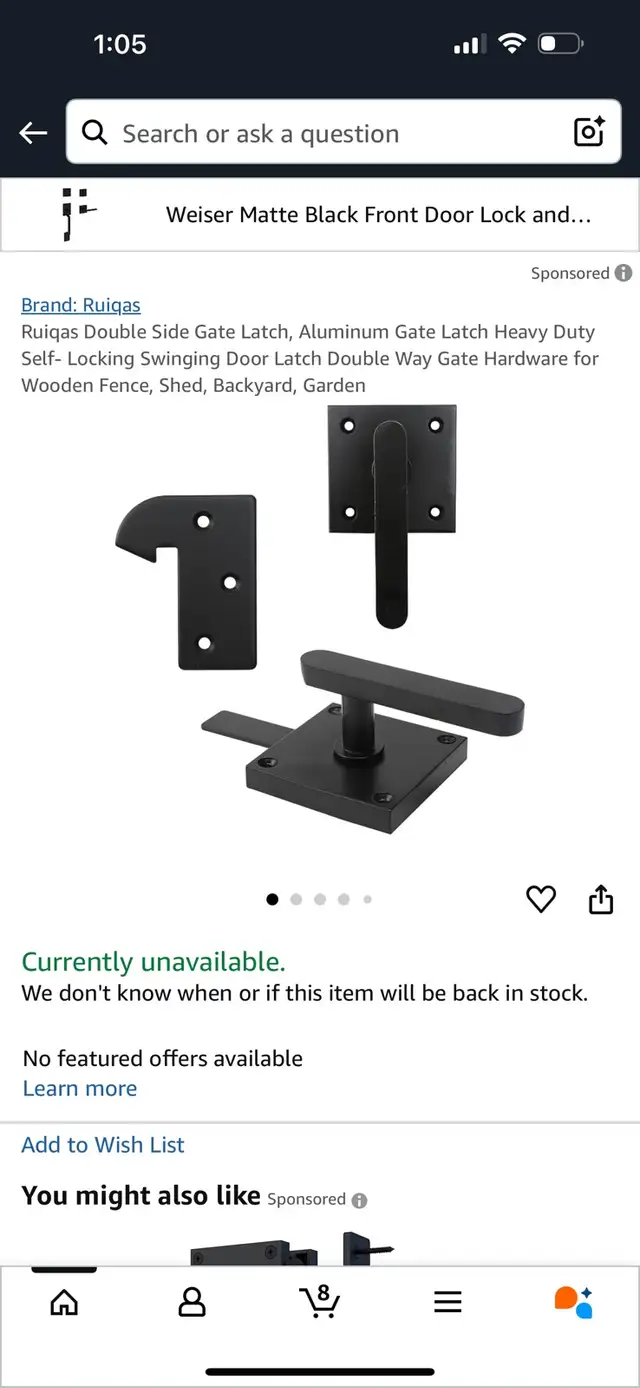View the gate latch product image
The width and height of the screenshot is (640, 1388).
(x=320, y=620)
